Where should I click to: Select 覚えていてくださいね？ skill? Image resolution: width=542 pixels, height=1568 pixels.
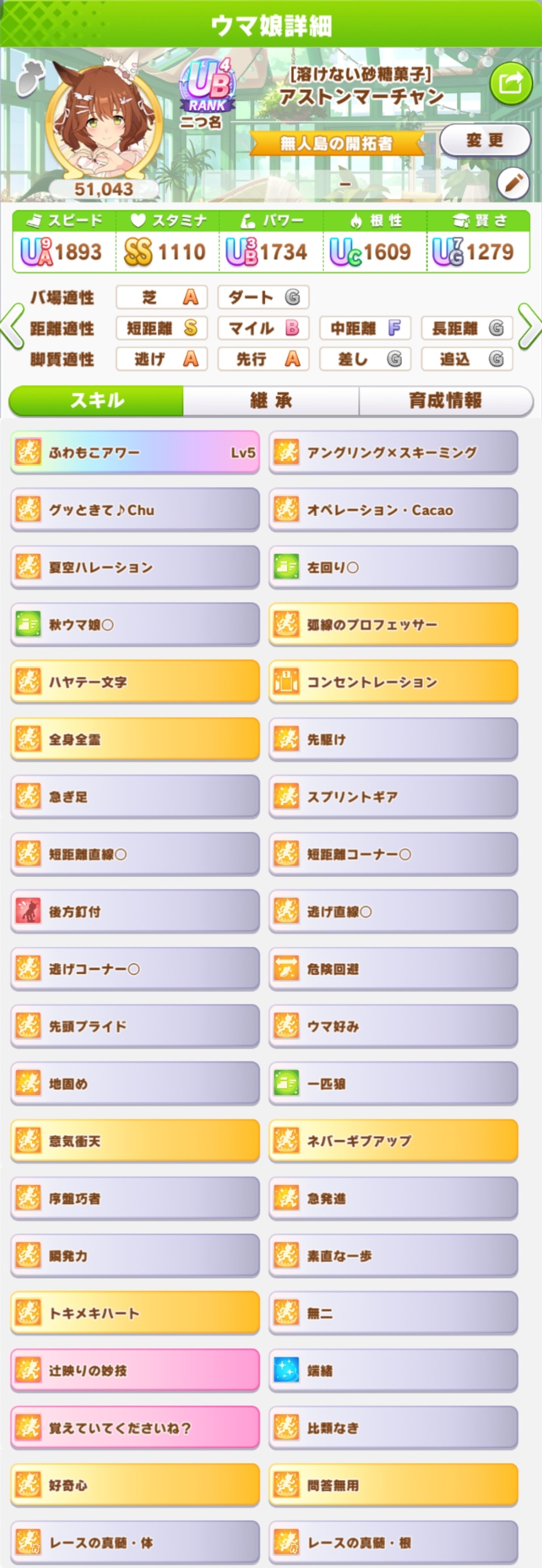[135, 1427]
